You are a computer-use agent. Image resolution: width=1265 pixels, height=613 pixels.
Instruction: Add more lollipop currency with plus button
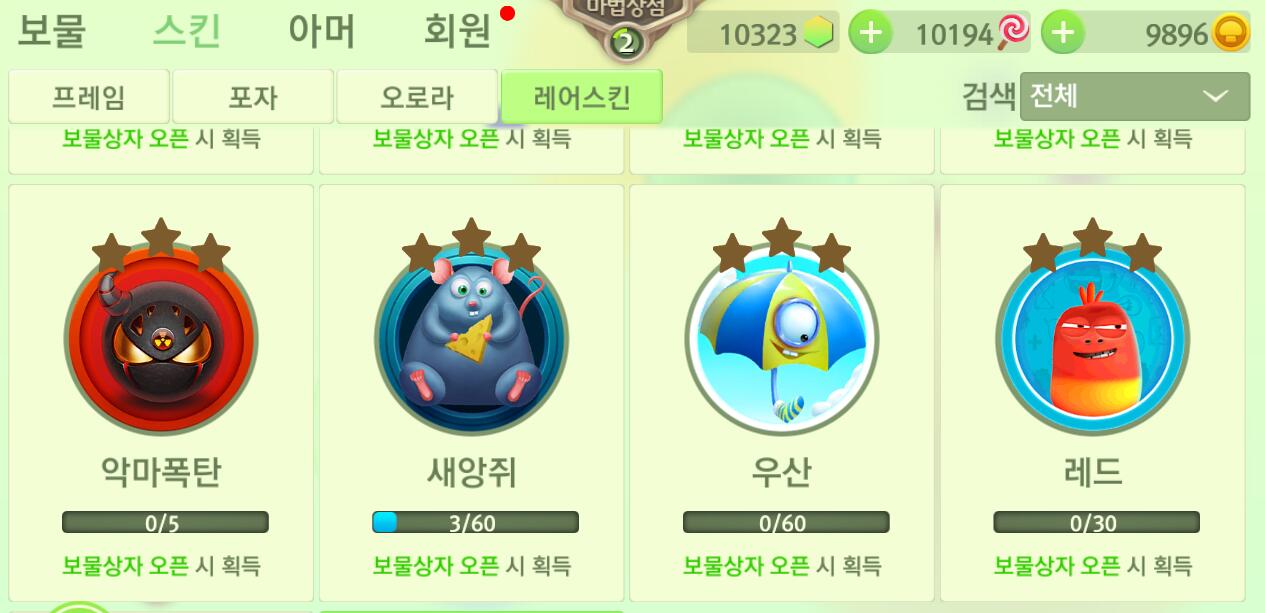point(871,34)
